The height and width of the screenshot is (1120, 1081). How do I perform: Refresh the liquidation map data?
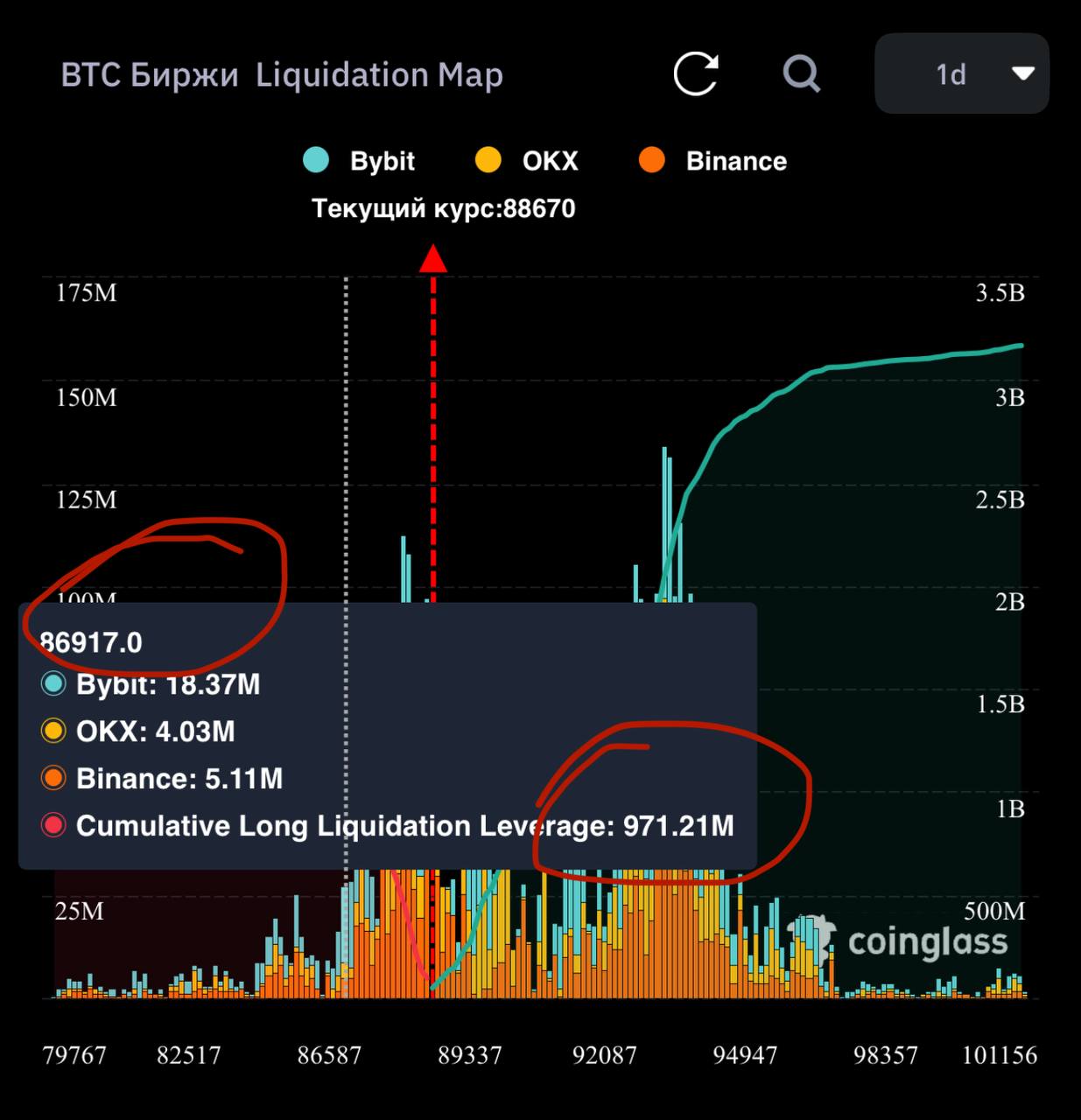(x=696, y=73)
